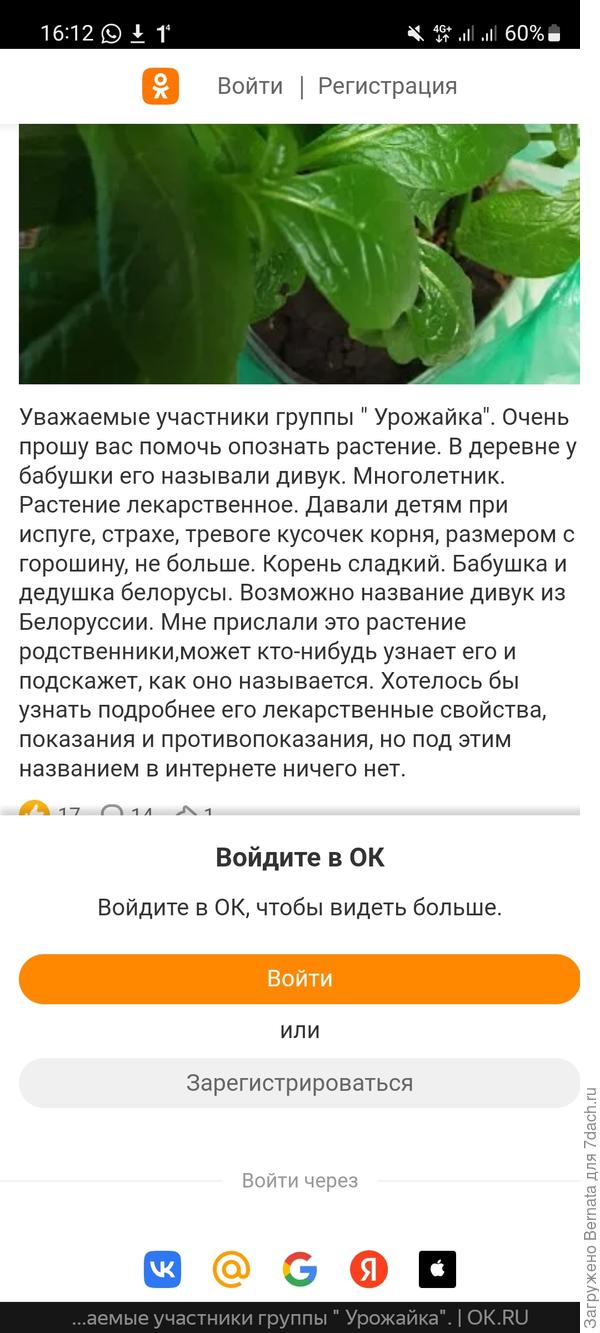Sign in with Apple
600x1333 pixels.
[437, 1269]
